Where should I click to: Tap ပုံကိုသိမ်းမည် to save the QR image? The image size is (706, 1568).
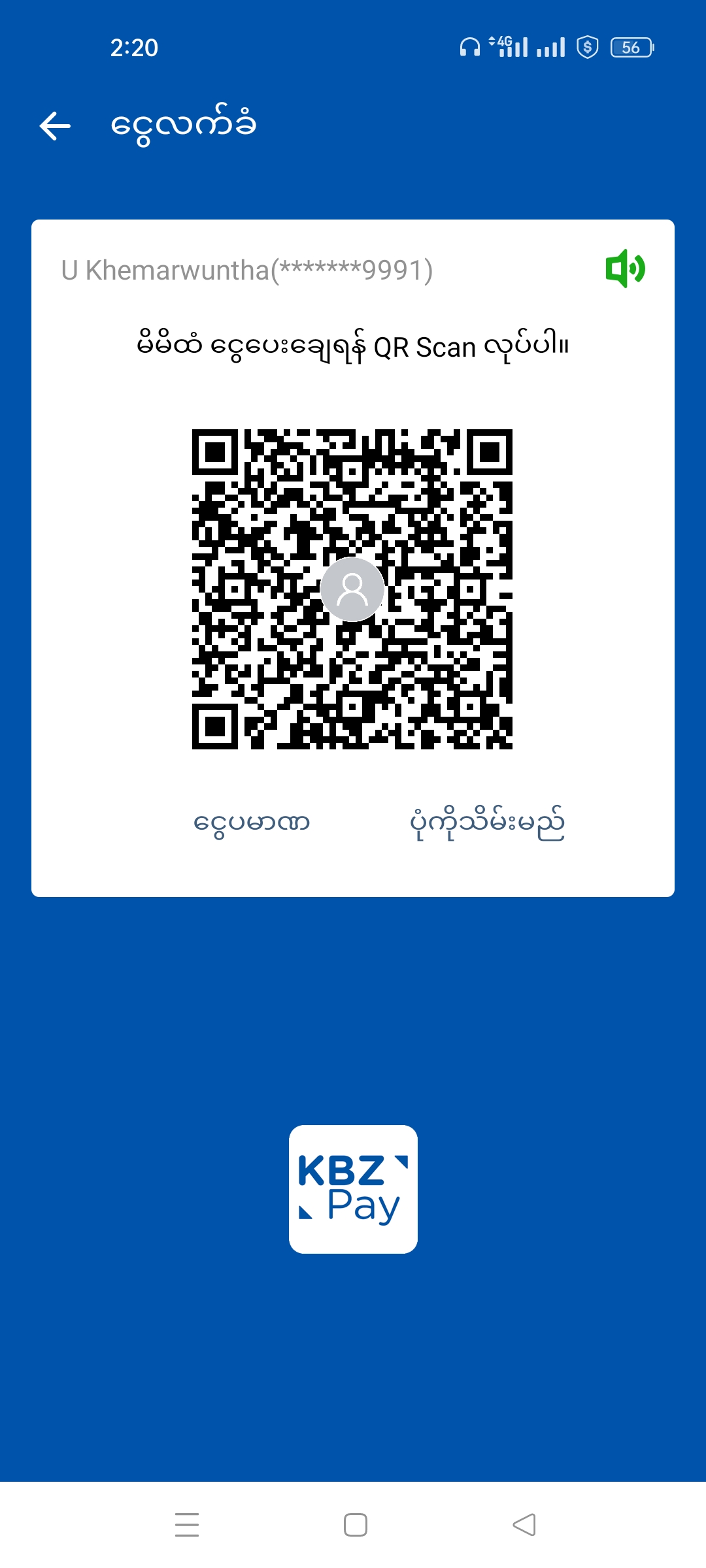tap(487, 823)
